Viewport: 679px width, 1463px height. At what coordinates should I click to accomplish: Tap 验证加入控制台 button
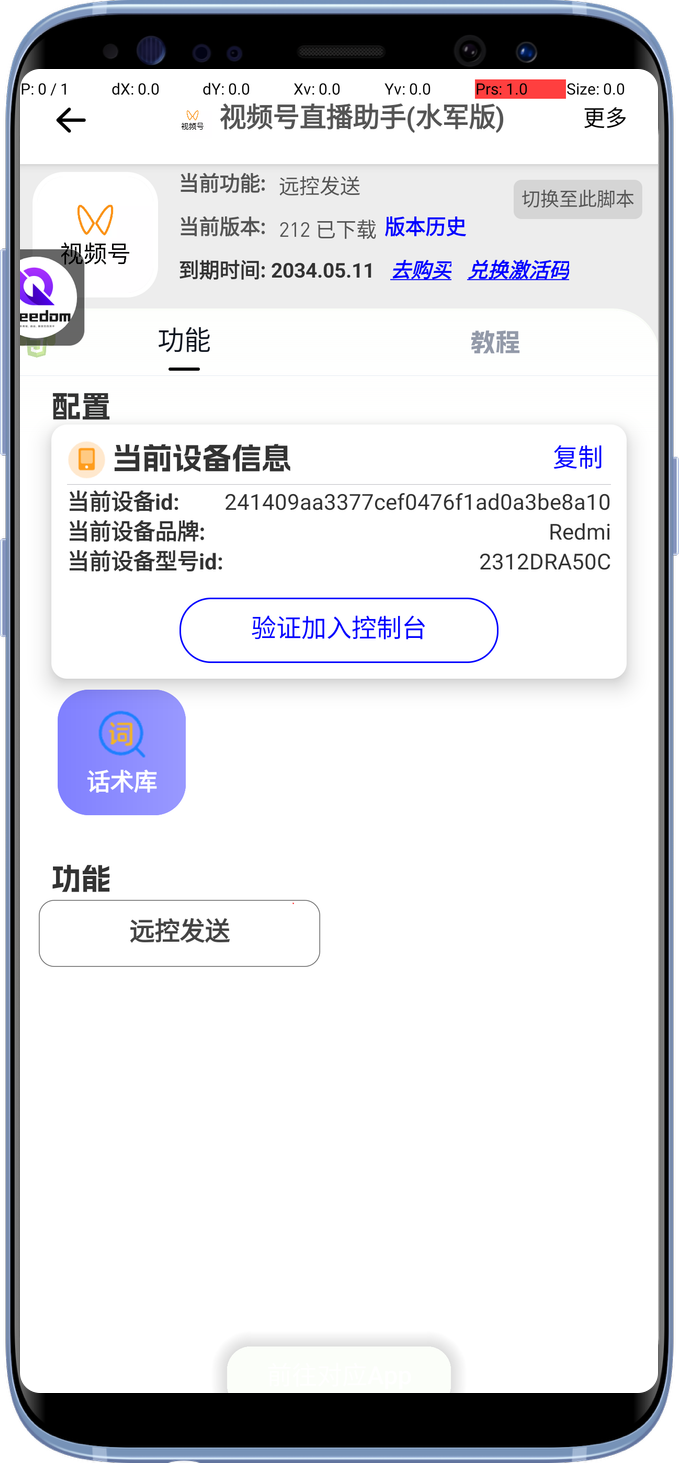coord(339,629)
